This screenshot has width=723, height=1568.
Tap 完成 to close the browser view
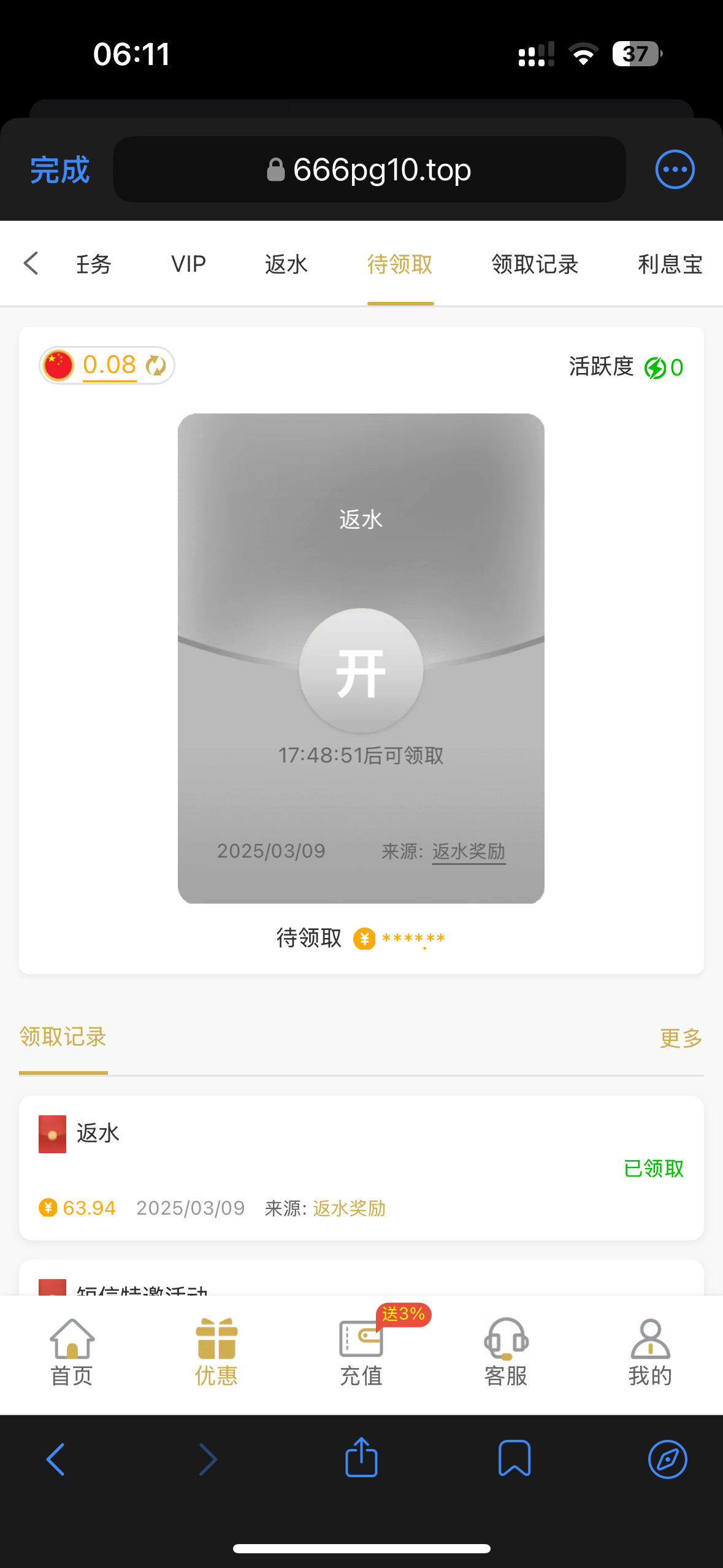click(x=60, y=170)
